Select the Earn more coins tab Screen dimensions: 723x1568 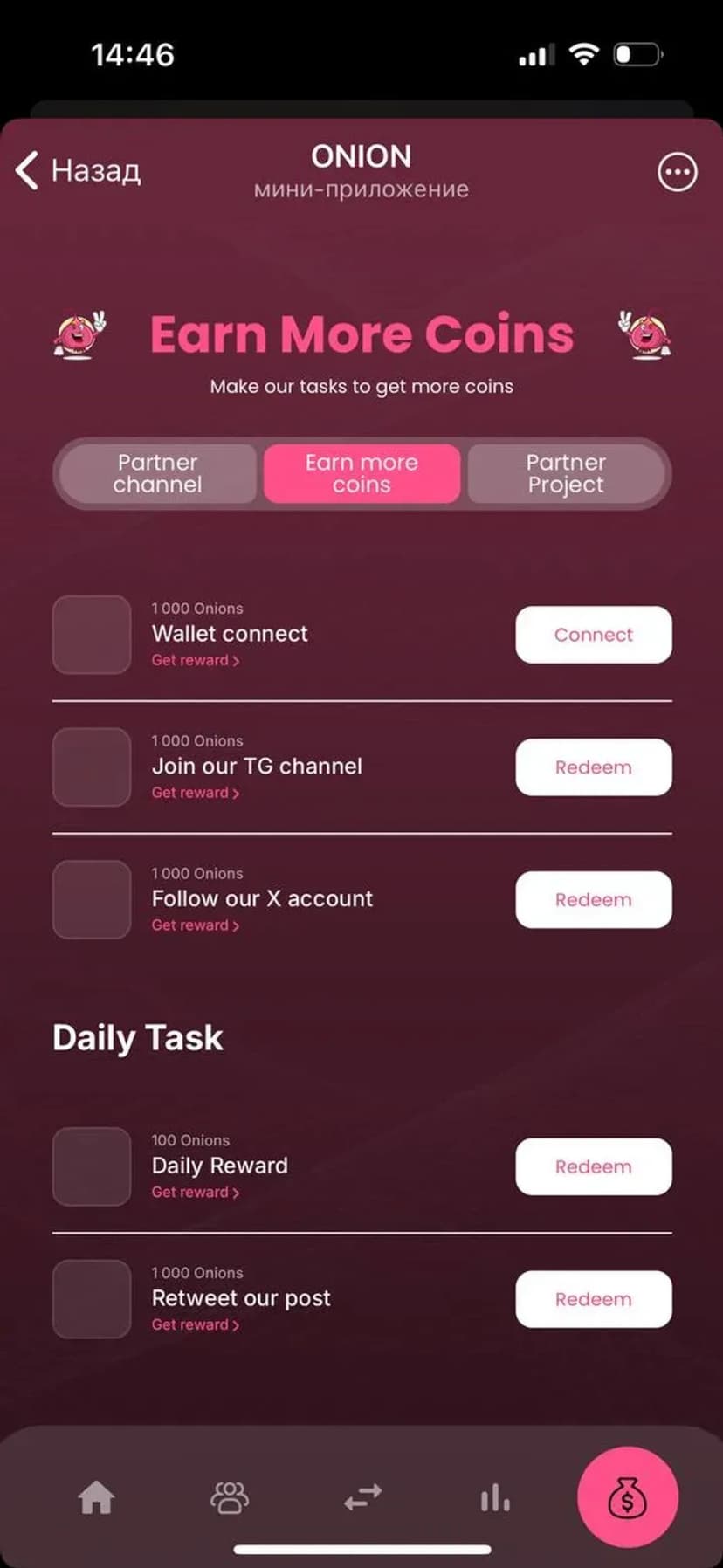coord(361,473)
